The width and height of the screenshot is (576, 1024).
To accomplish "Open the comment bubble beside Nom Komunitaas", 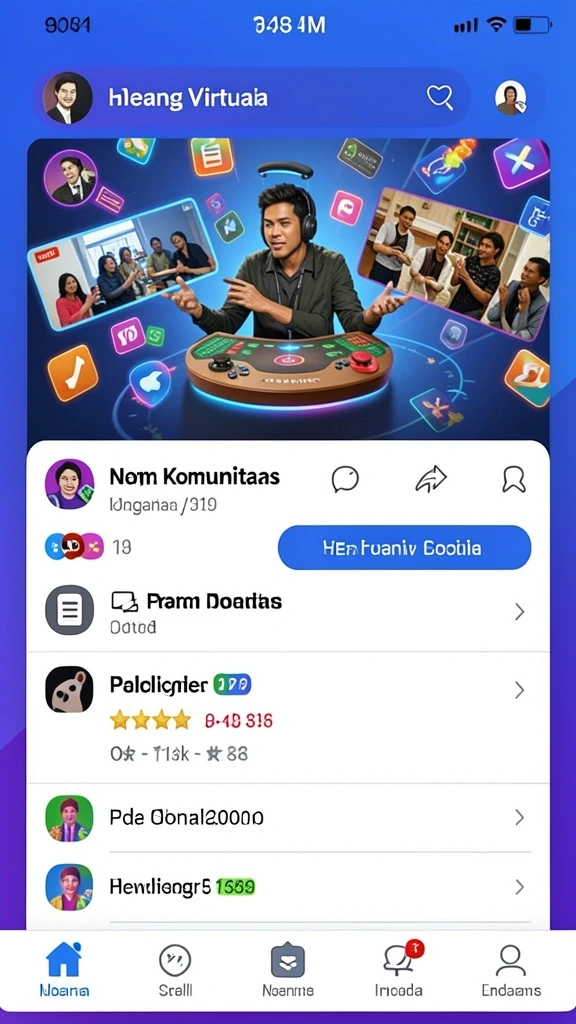I will 345,479.
